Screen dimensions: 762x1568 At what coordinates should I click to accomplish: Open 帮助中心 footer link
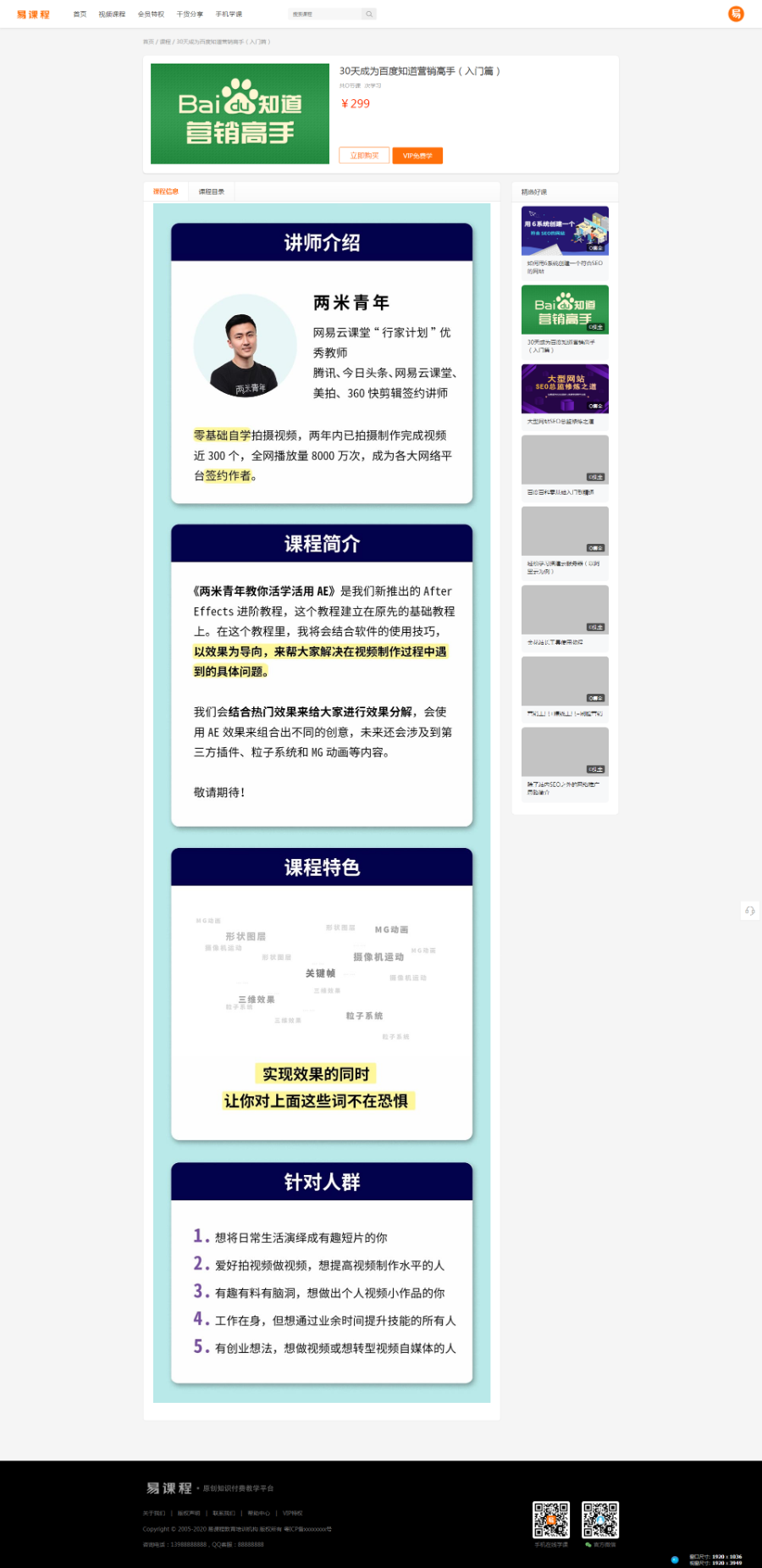click(x=258, y=1513)
